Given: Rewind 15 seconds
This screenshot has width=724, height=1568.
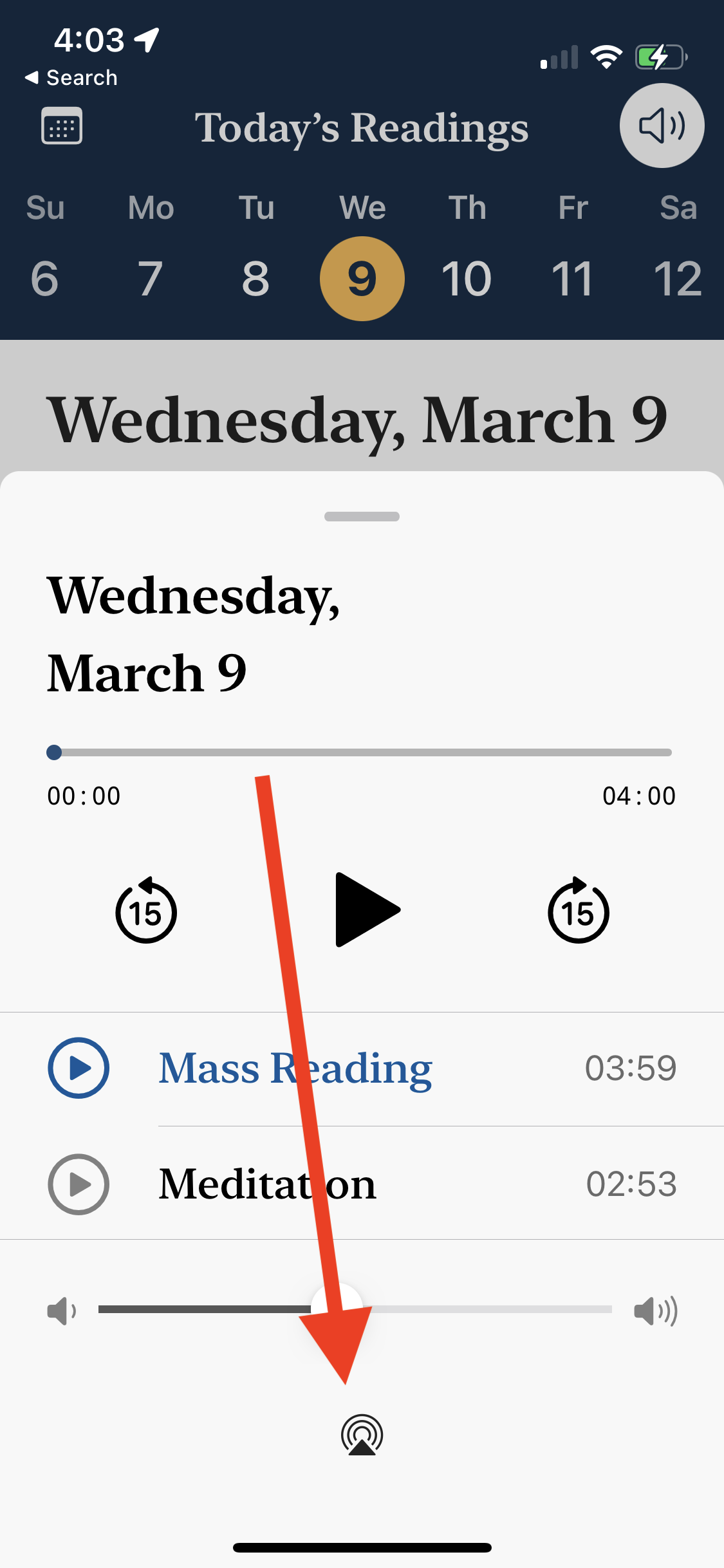Looking at the screenshot, I should click(146, 910).
